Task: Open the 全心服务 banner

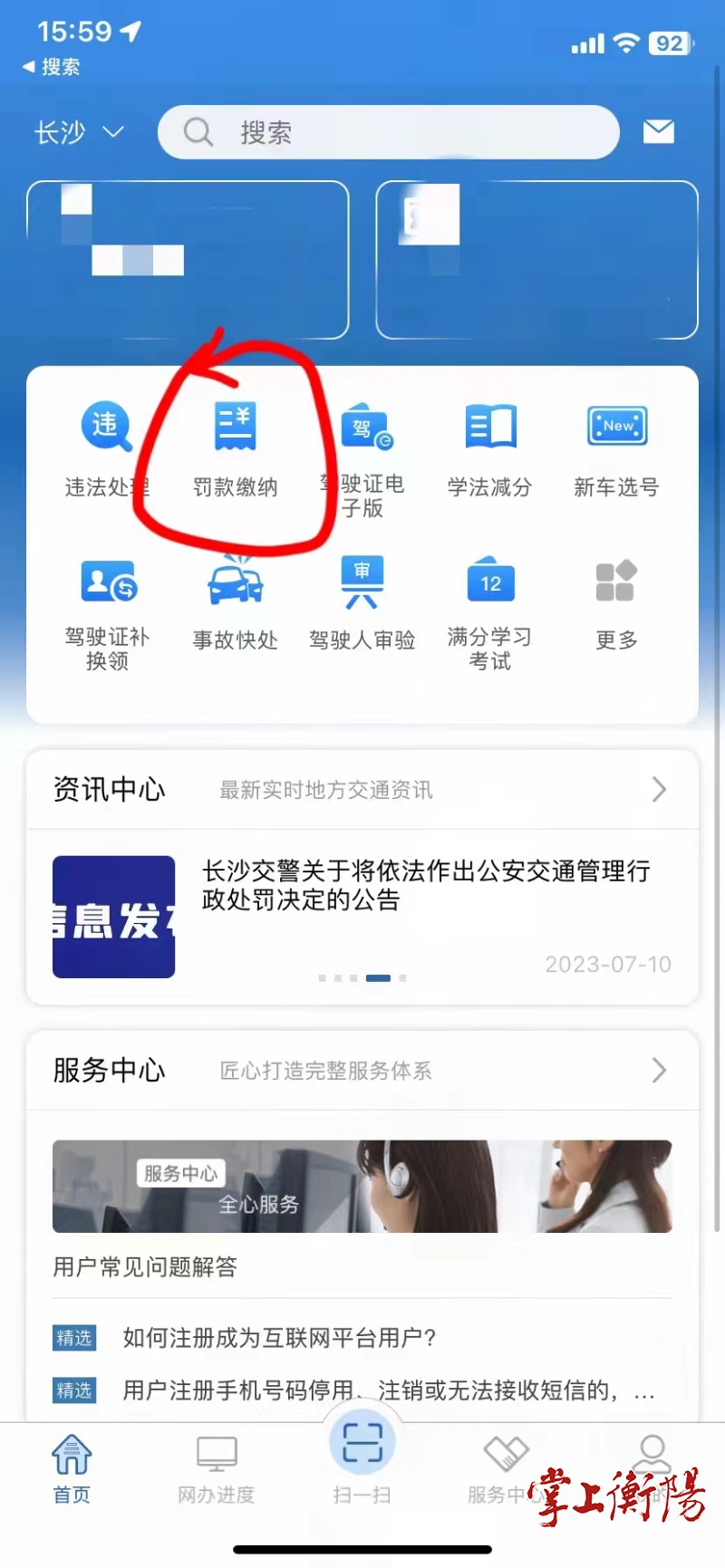Action: tap(362, 1186)
